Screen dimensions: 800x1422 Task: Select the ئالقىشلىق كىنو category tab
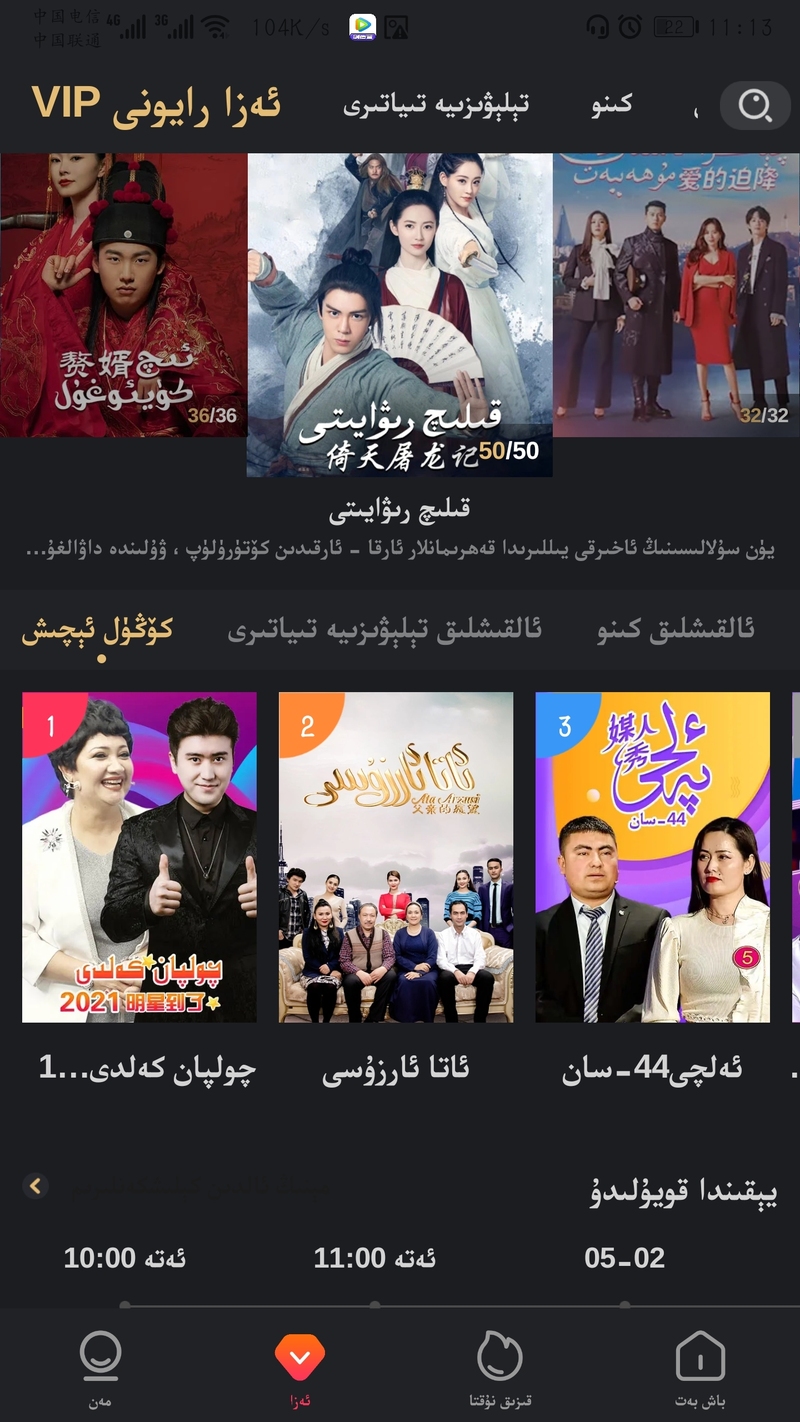pos(676,630)
